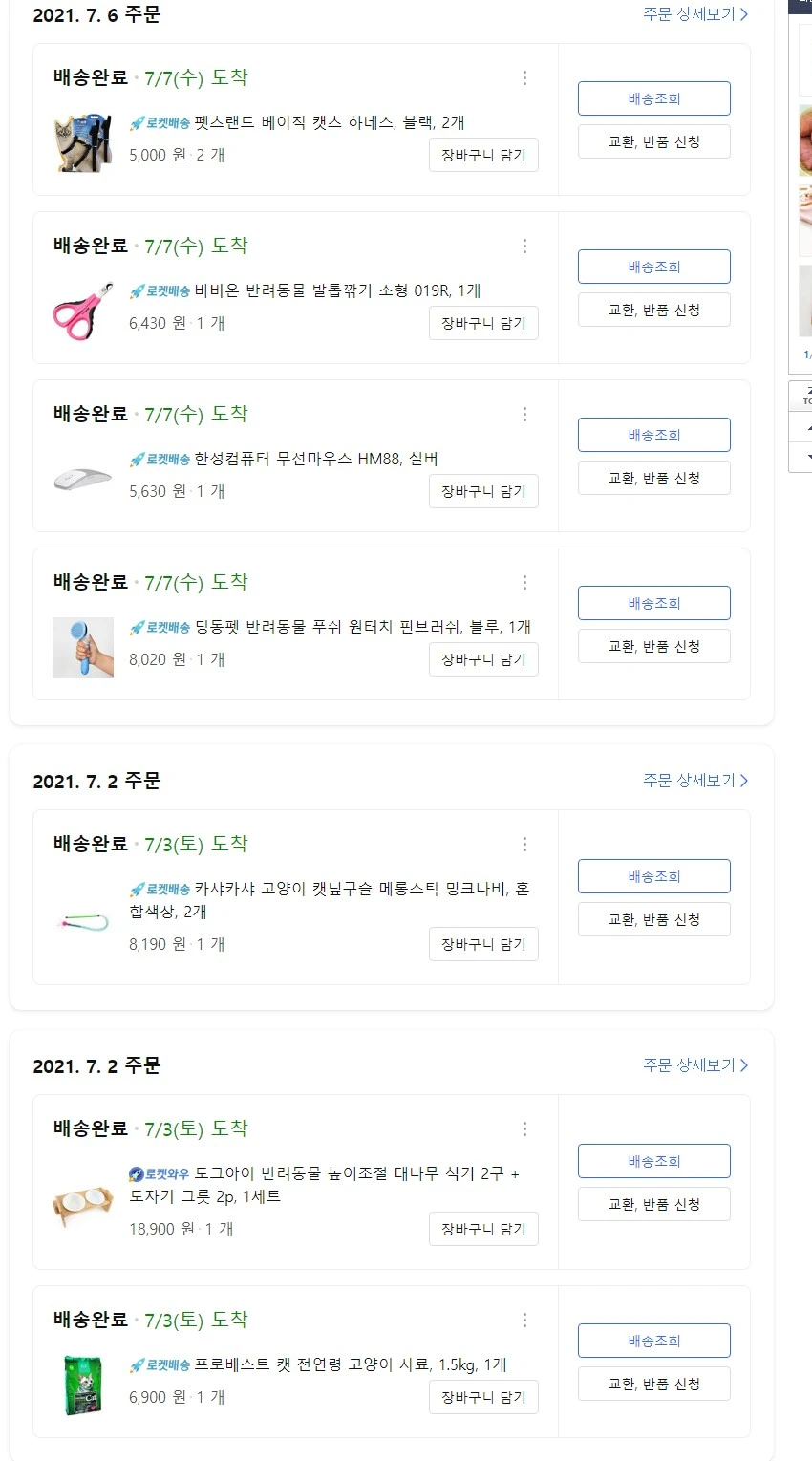Open the more options menu for the cat food order
812x1461 pixels.
524,1320
